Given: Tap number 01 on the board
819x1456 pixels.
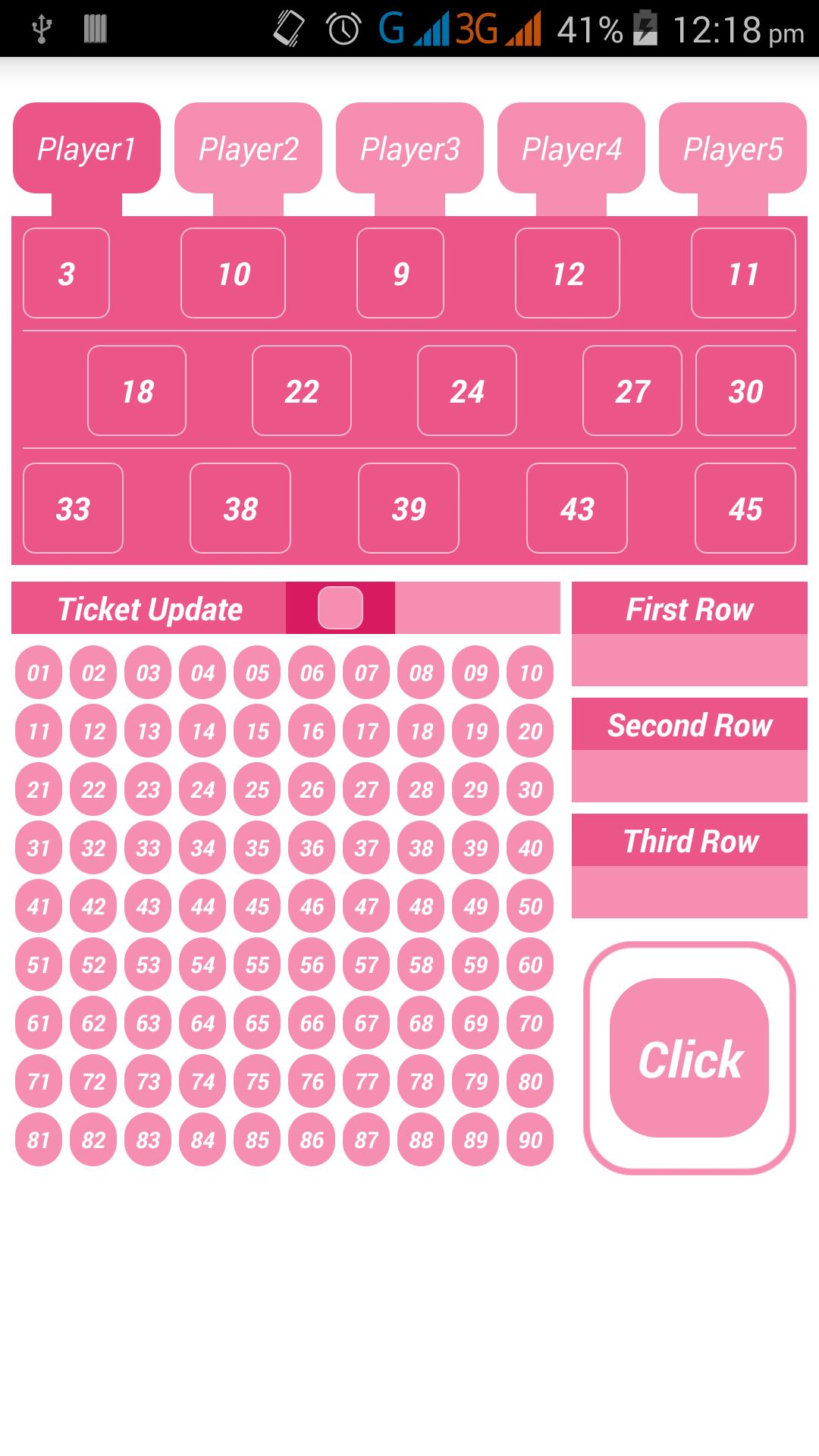Looking at the screenshot, I should [39, 673].
